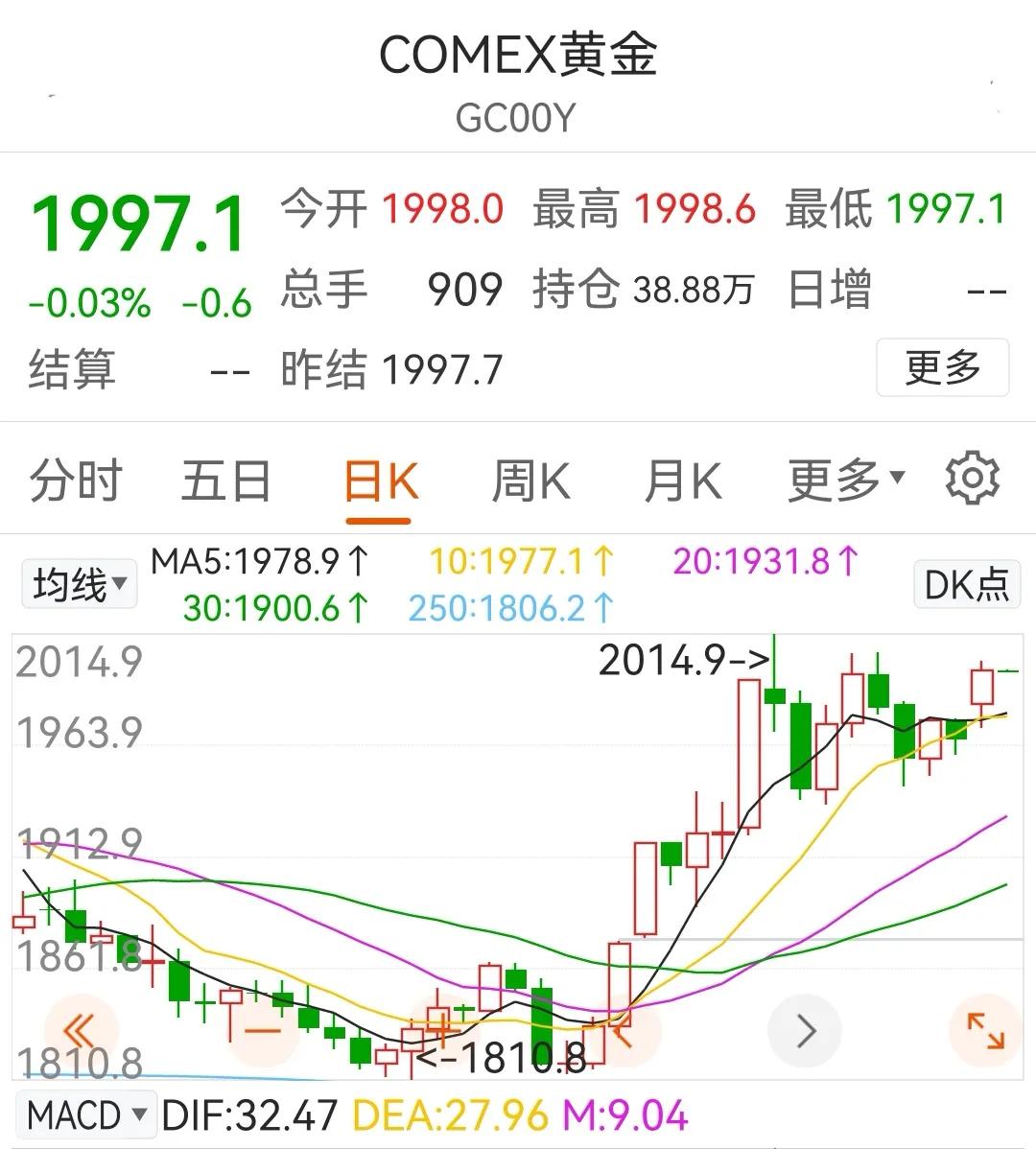Expand chart to full screen

pyautogui.click(x=985, y=1031)
